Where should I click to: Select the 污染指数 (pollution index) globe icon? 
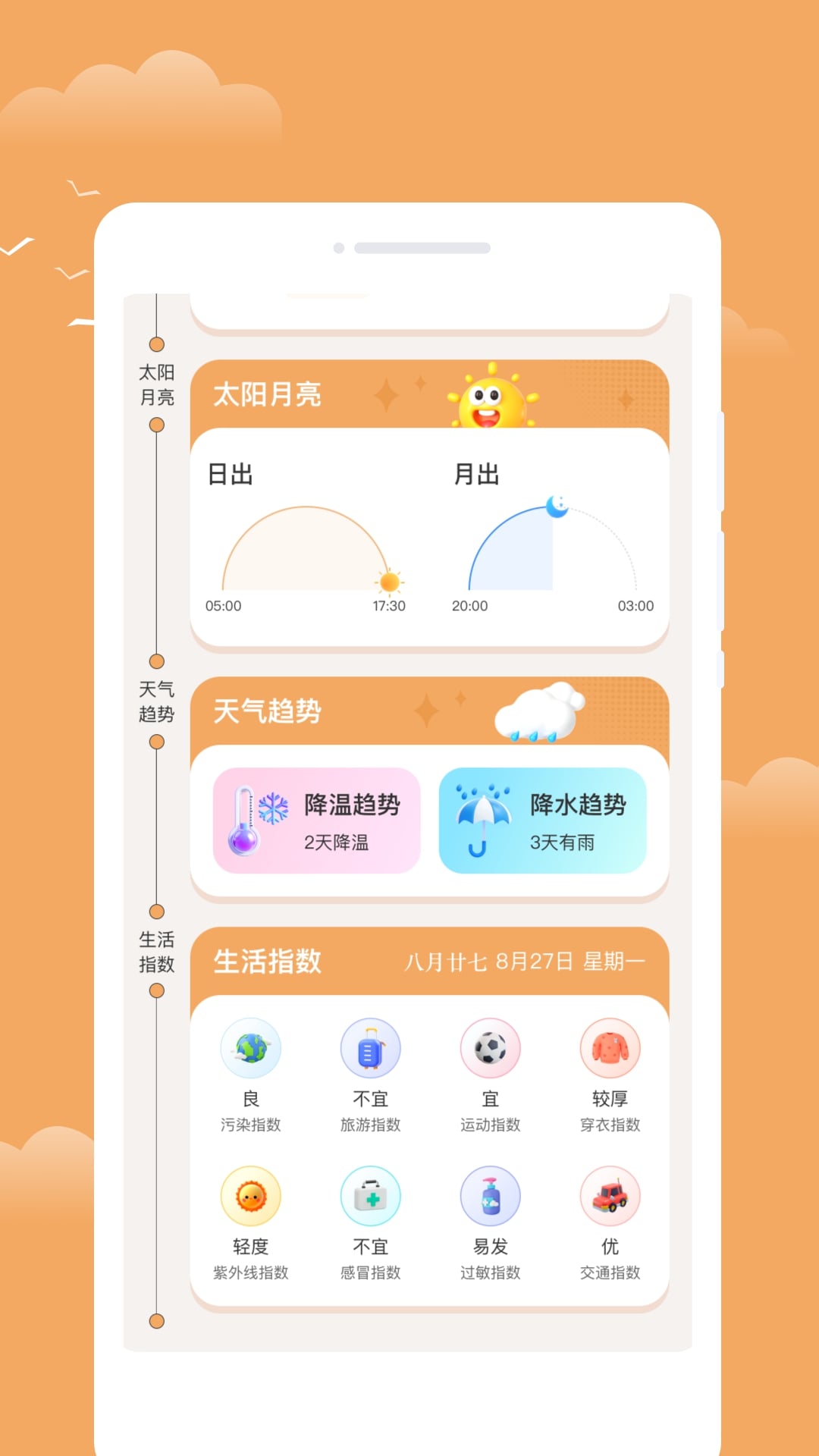pyautogui.click(x=252, y=1046)
